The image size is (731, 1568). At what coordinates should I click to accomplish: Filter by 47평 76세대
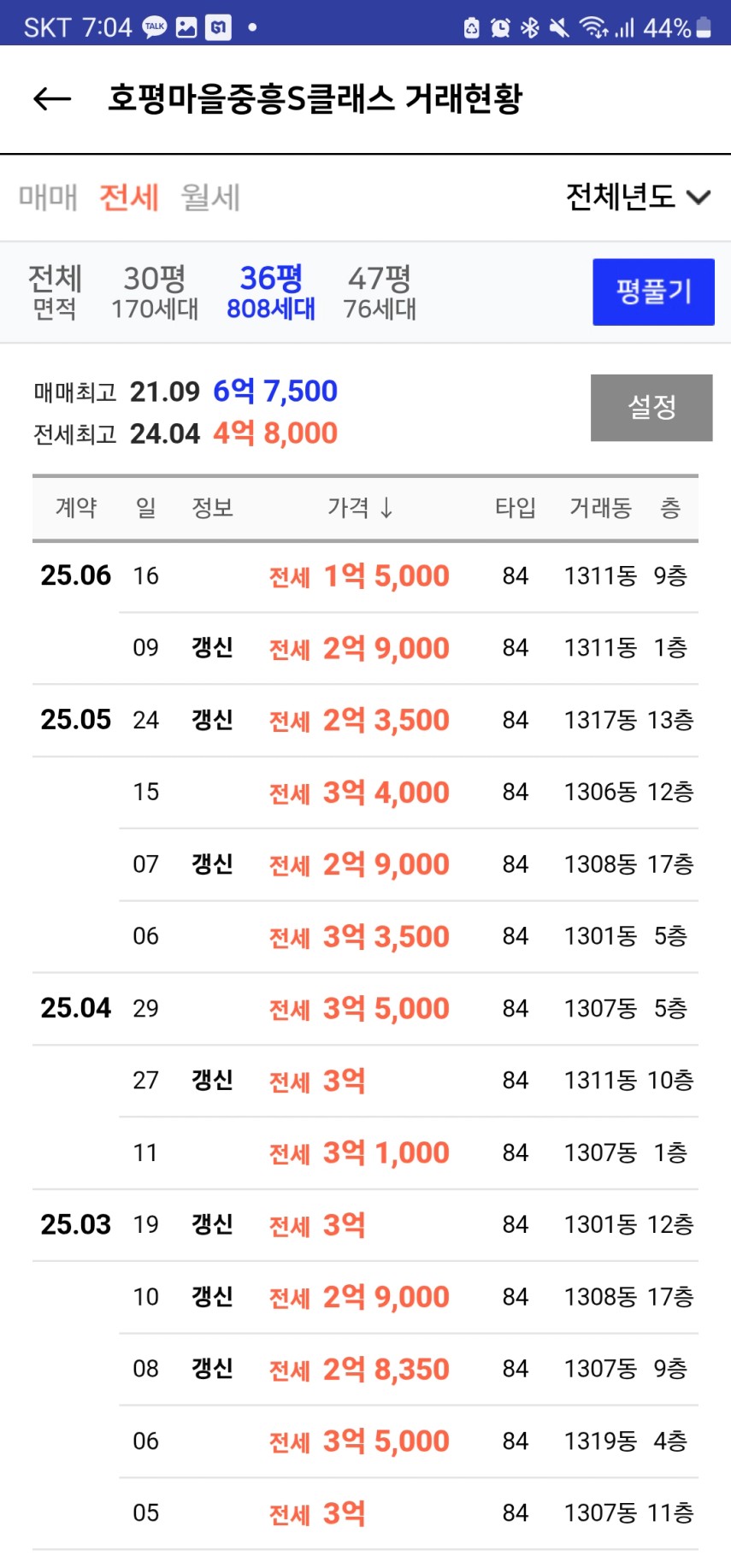pos(380,292)
